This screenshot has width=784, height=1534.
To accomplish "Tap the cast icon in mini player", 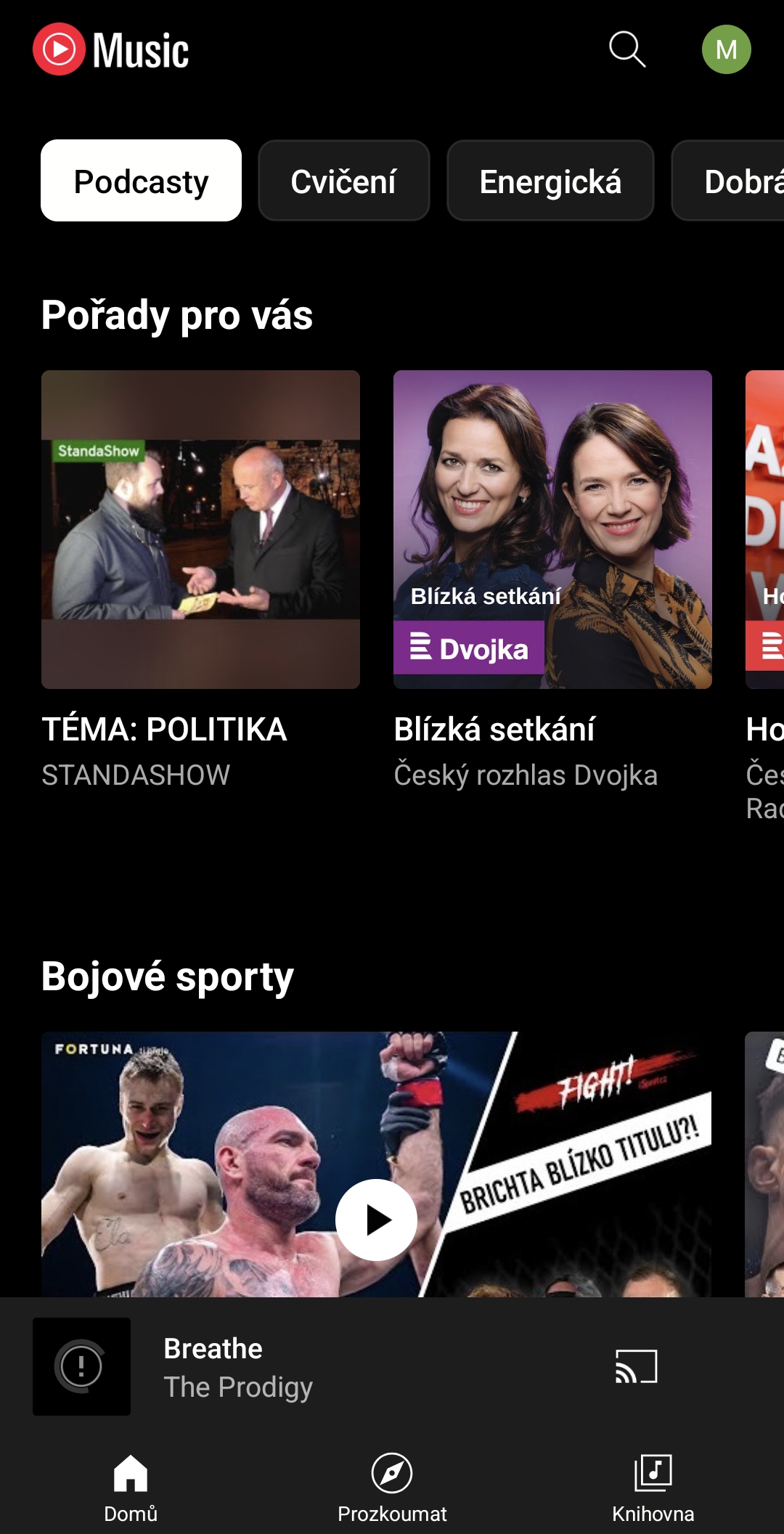I will point(636,1366).
